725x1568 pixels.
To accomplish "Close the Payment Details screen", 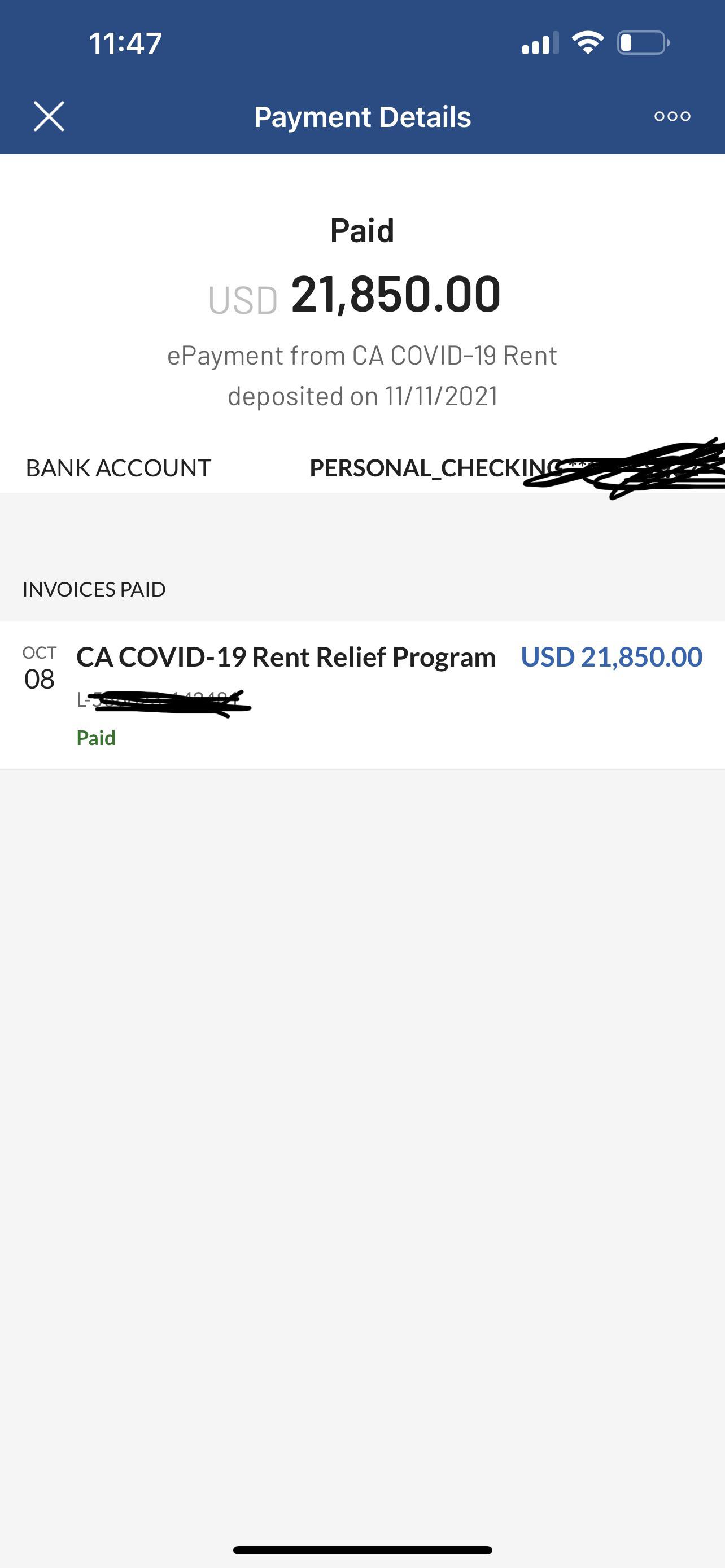I will [49, 116].
